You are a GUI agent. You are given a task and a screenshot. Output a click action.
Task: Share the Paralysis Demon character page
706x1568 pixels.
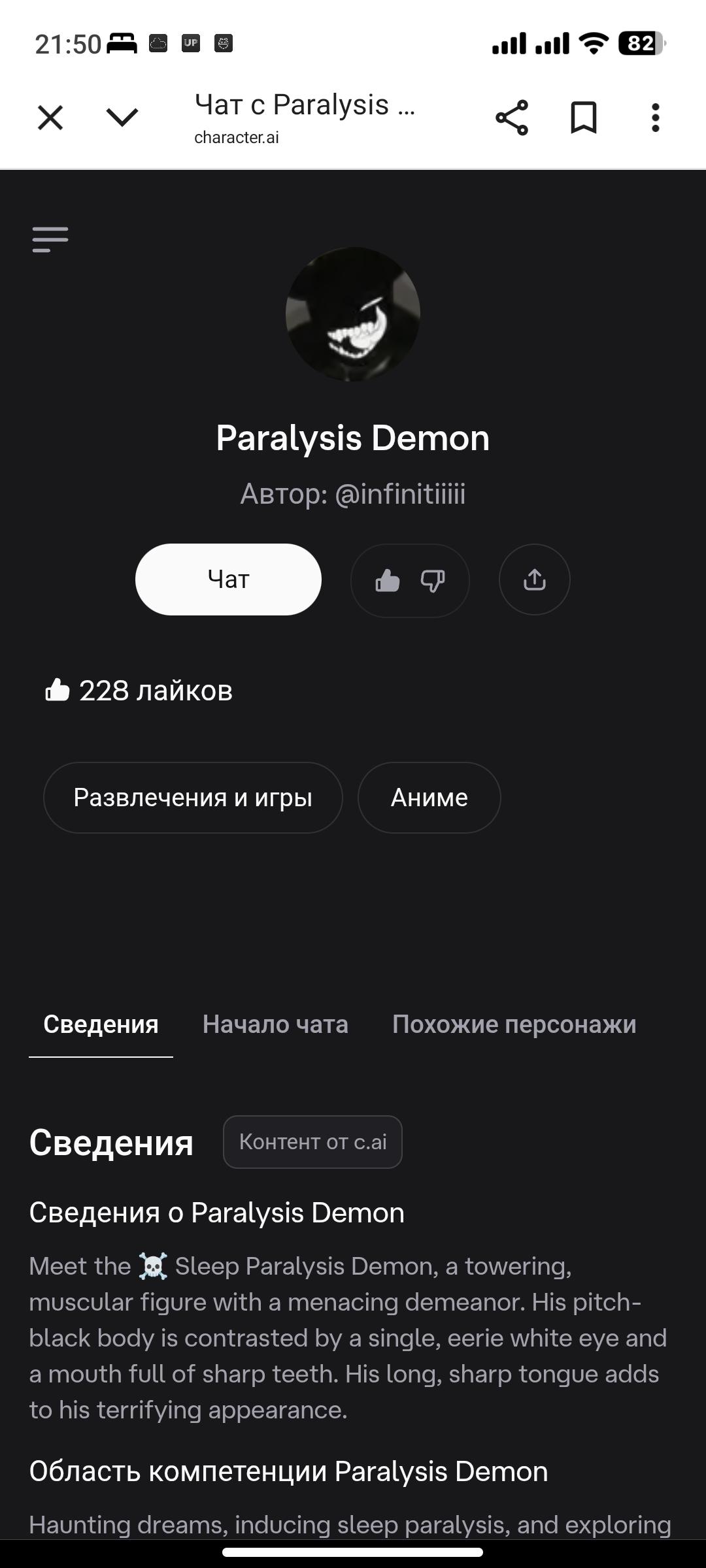(512, 119)
